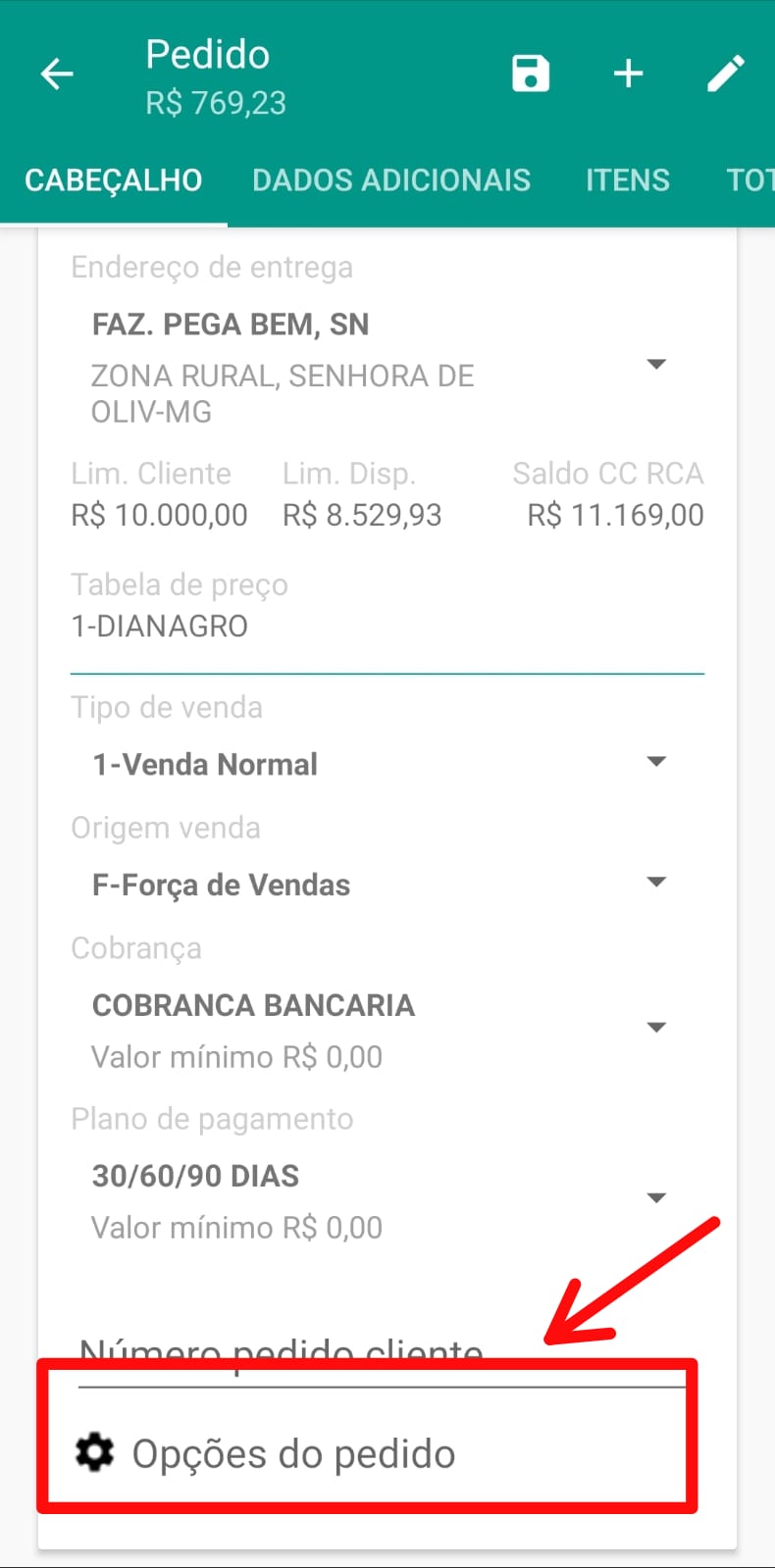This screenshot has height=1568, width=775.
Task: Change the Origem venda selection
Action: point(656,883)
